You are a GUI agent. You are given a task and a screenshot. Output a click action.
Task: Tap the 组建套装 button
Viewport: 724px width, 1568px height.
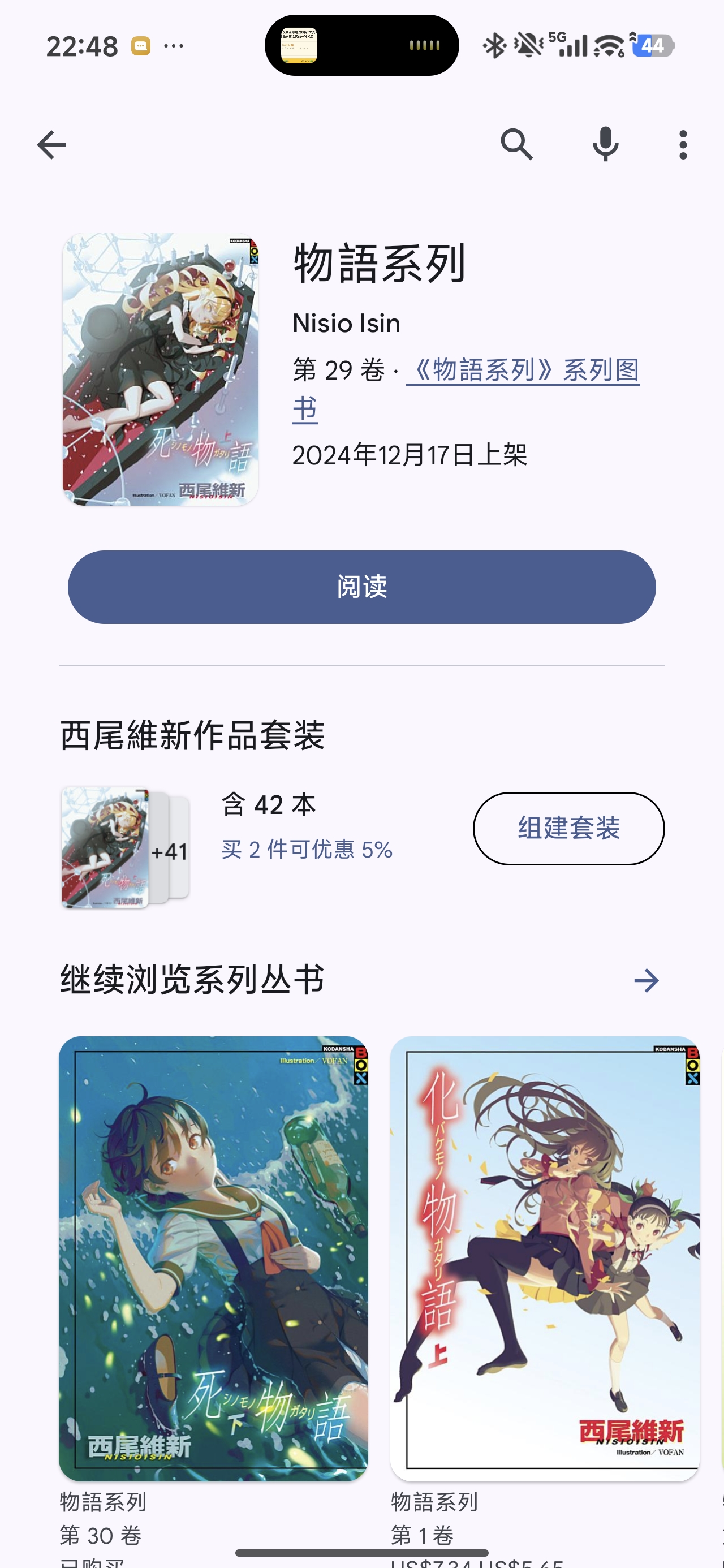568,828
